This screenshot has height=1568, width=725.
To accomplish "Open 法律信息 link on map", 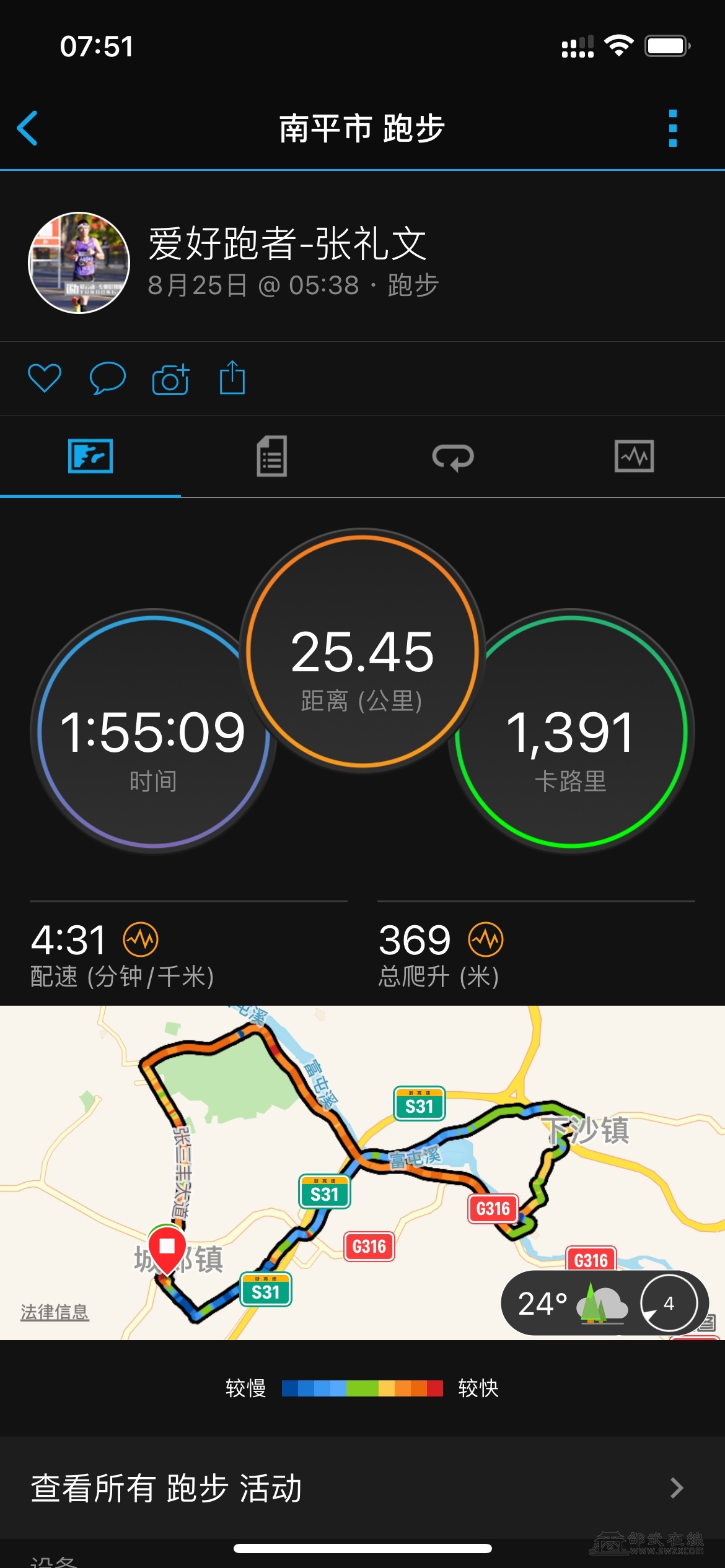I will (x=55, y=1312).
